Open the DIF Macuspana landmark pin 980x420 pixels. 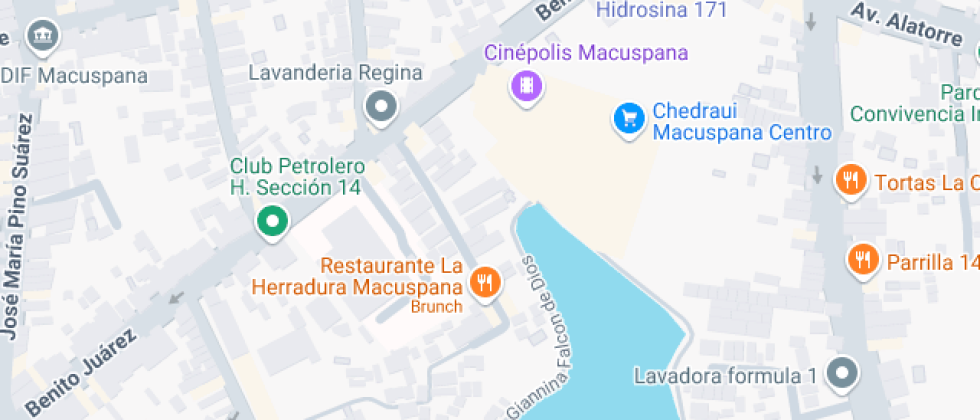pyautogui.click(x=44, y=38)
